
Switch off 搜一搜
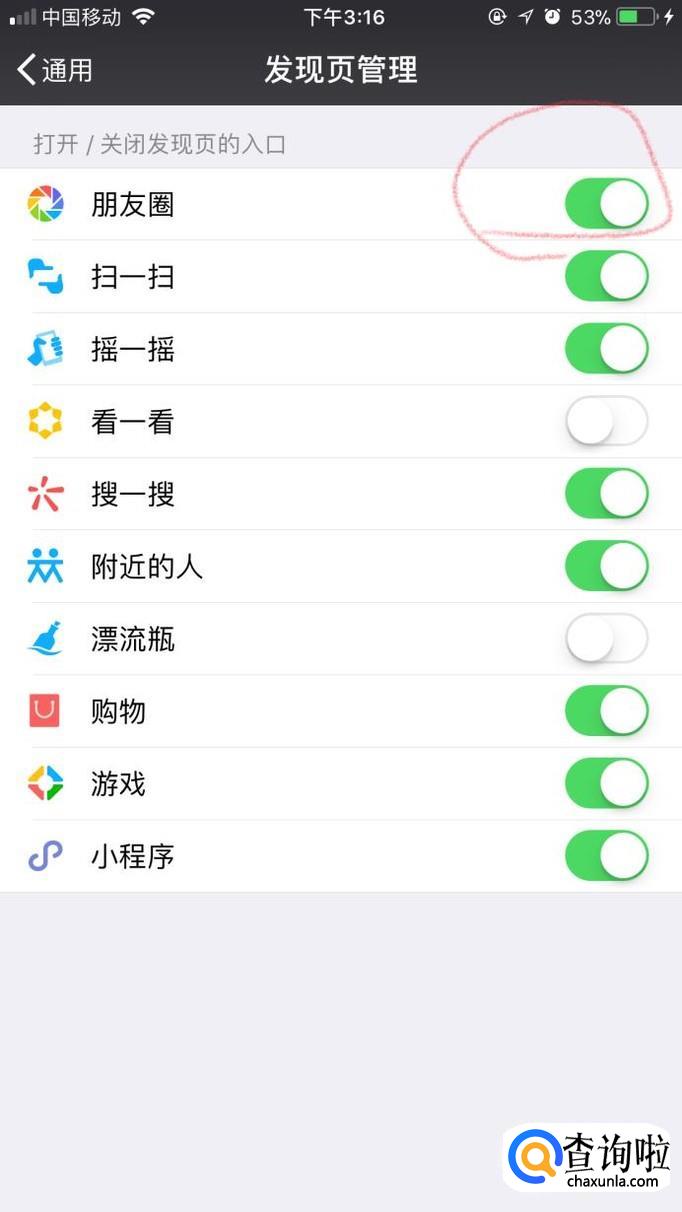(606, 494)
